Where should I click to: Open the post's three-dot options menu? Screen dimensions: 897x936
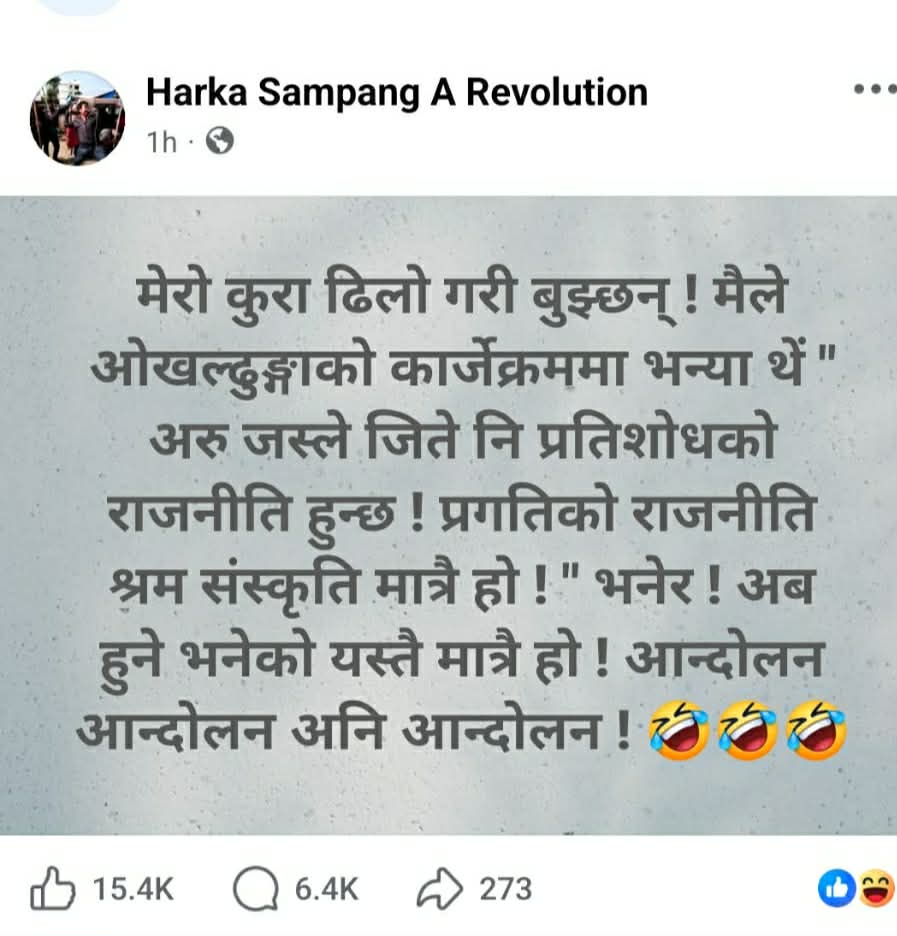pos(874,89)
